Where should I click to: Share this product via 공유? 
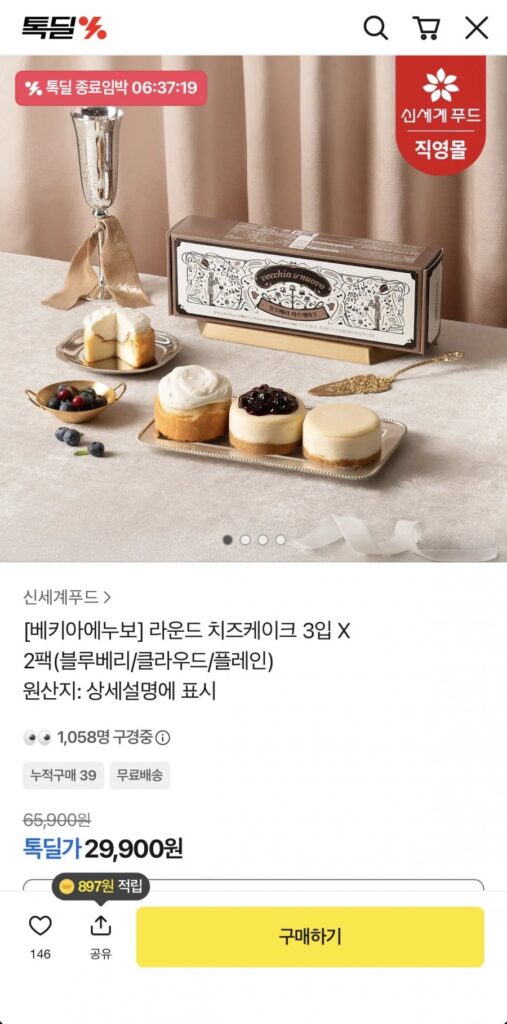coord(101,936)
